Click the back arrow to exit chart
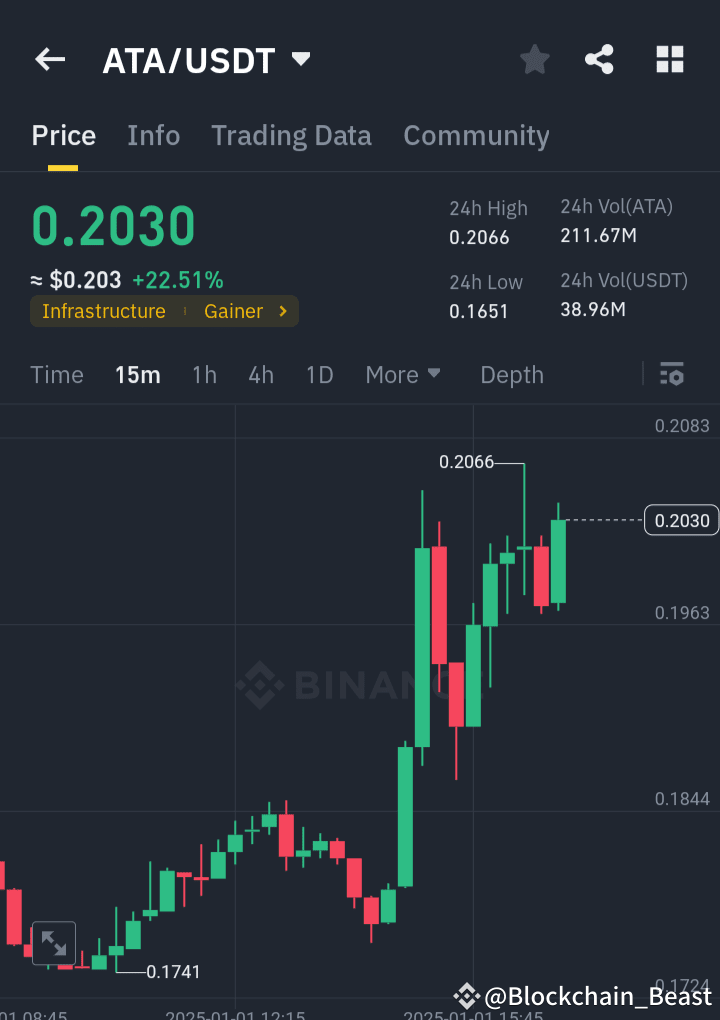The height and width of the screenshot is (1020, 720). 49,59
